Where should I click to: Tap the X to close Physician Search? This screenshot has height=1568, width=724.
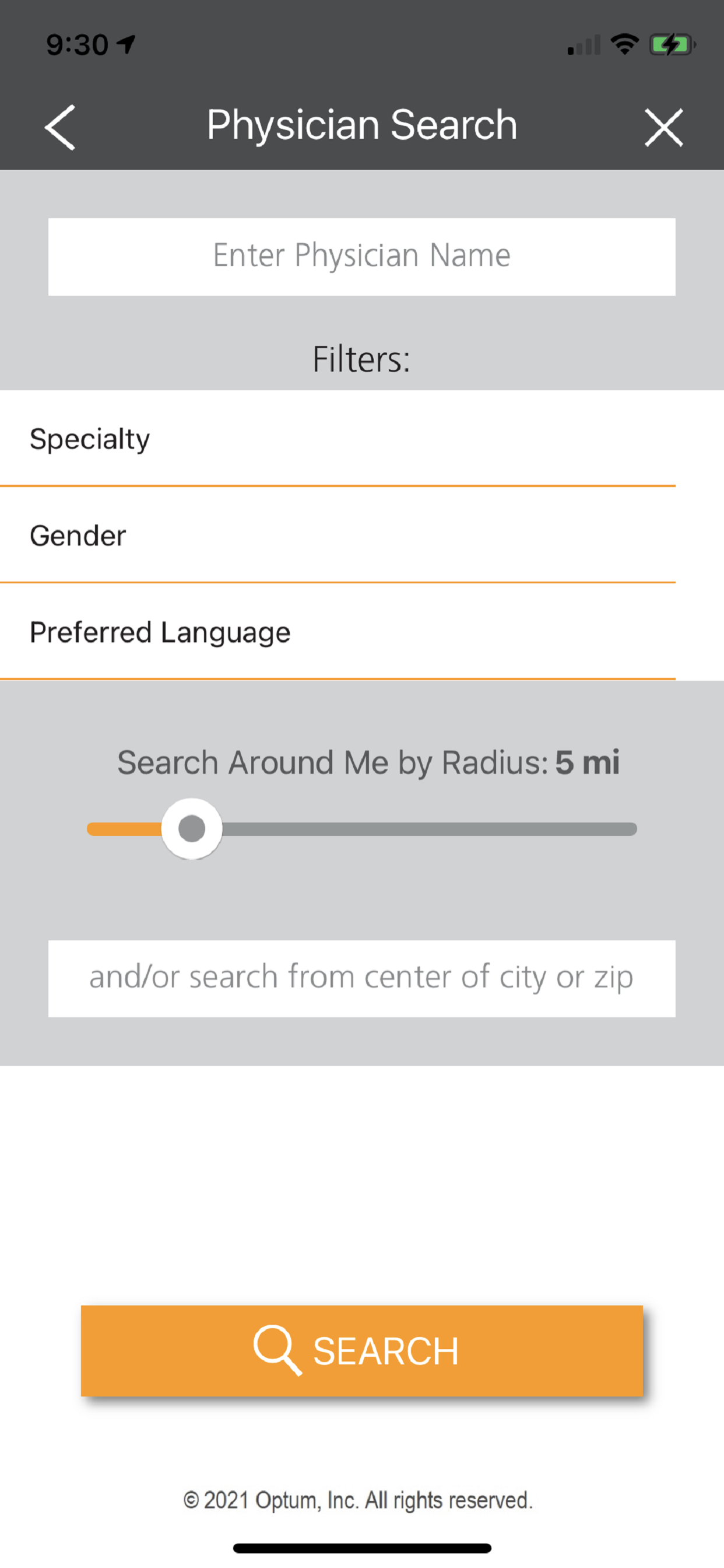pos(664,127)
